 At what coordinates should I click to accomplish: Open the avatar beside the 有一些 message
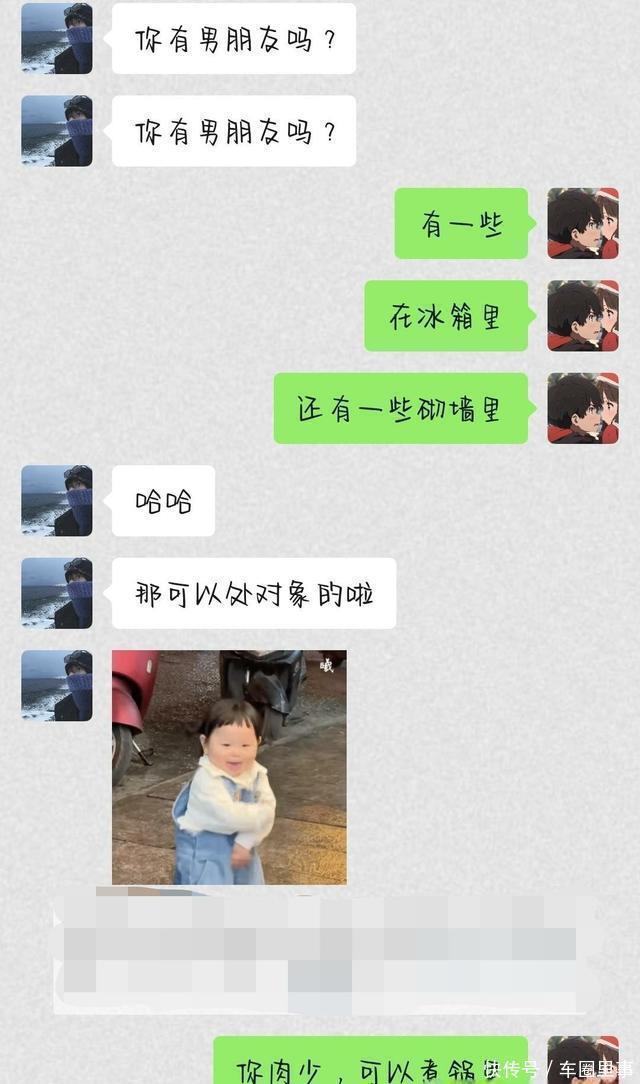tap(583, 223)
